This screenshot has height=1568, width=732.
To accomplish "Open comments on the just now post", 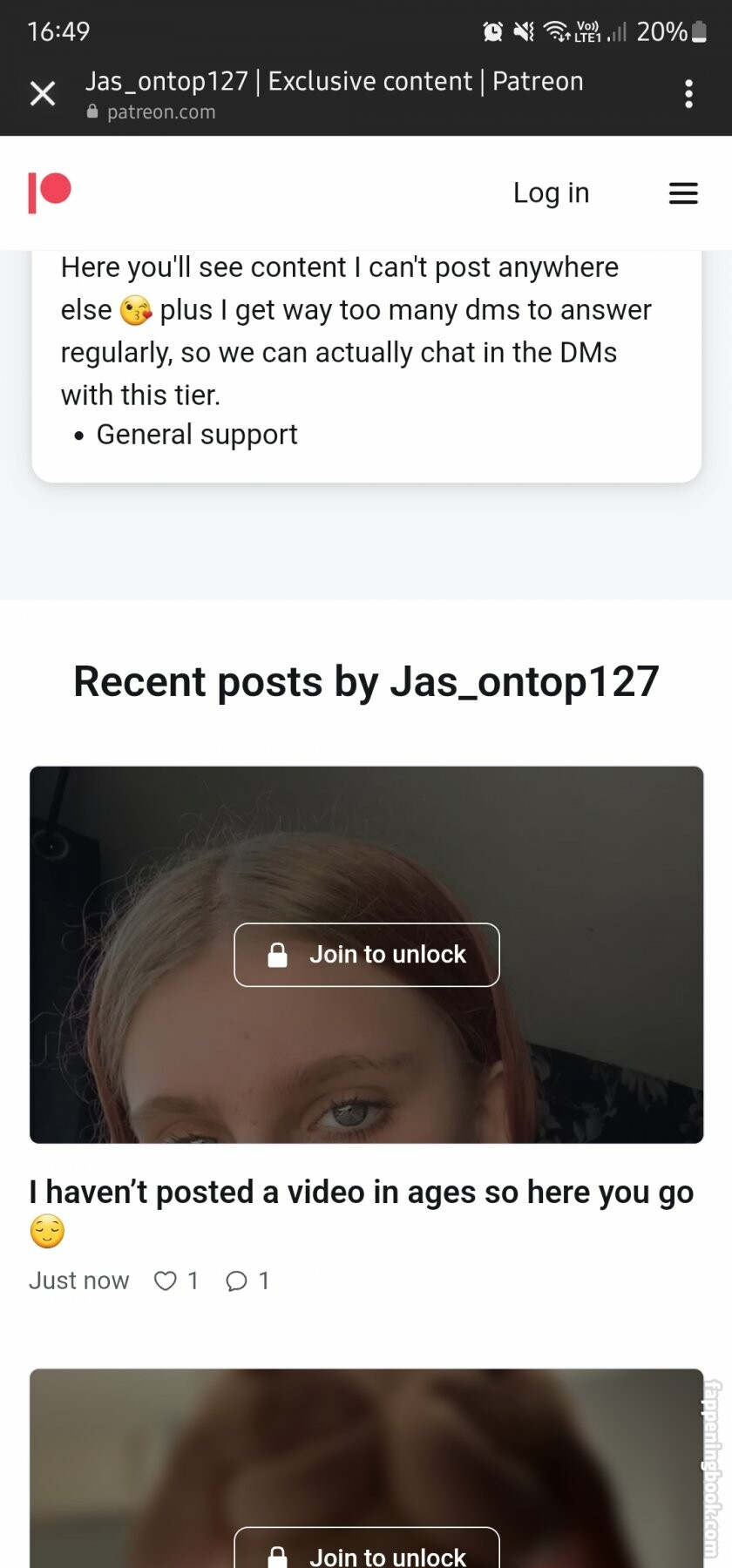I will pyautogui.click(x=236, y=1281).
